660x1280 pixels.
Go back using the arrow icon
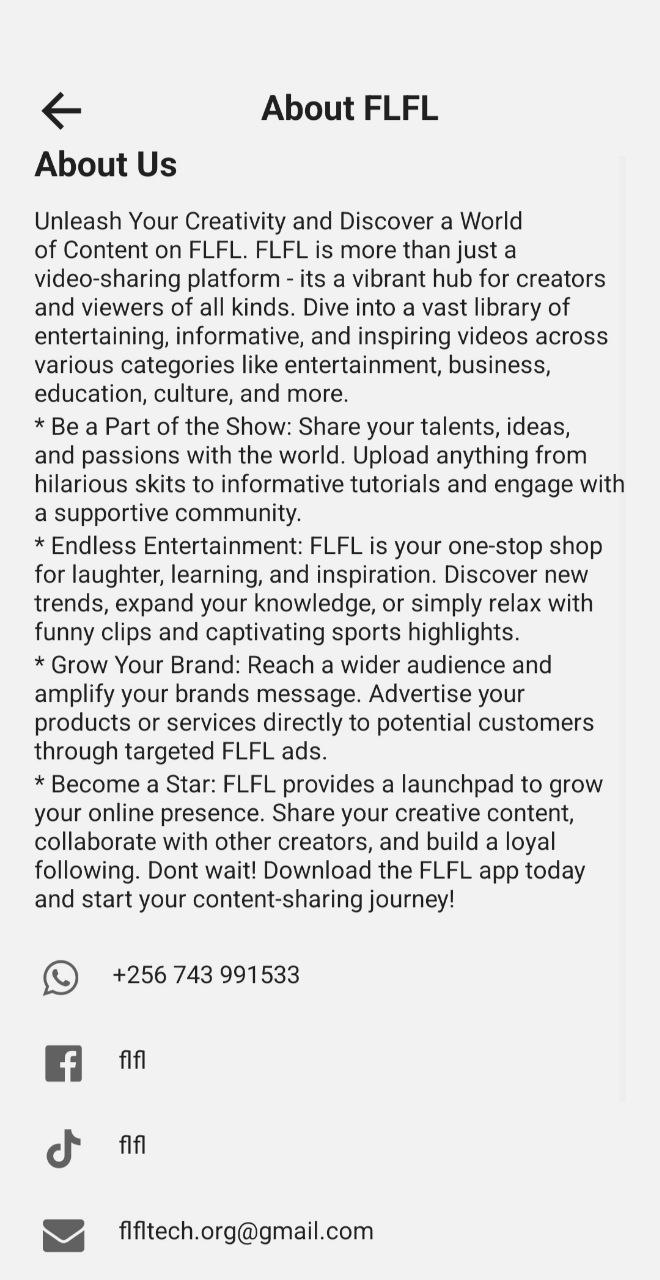click(61, 110)
